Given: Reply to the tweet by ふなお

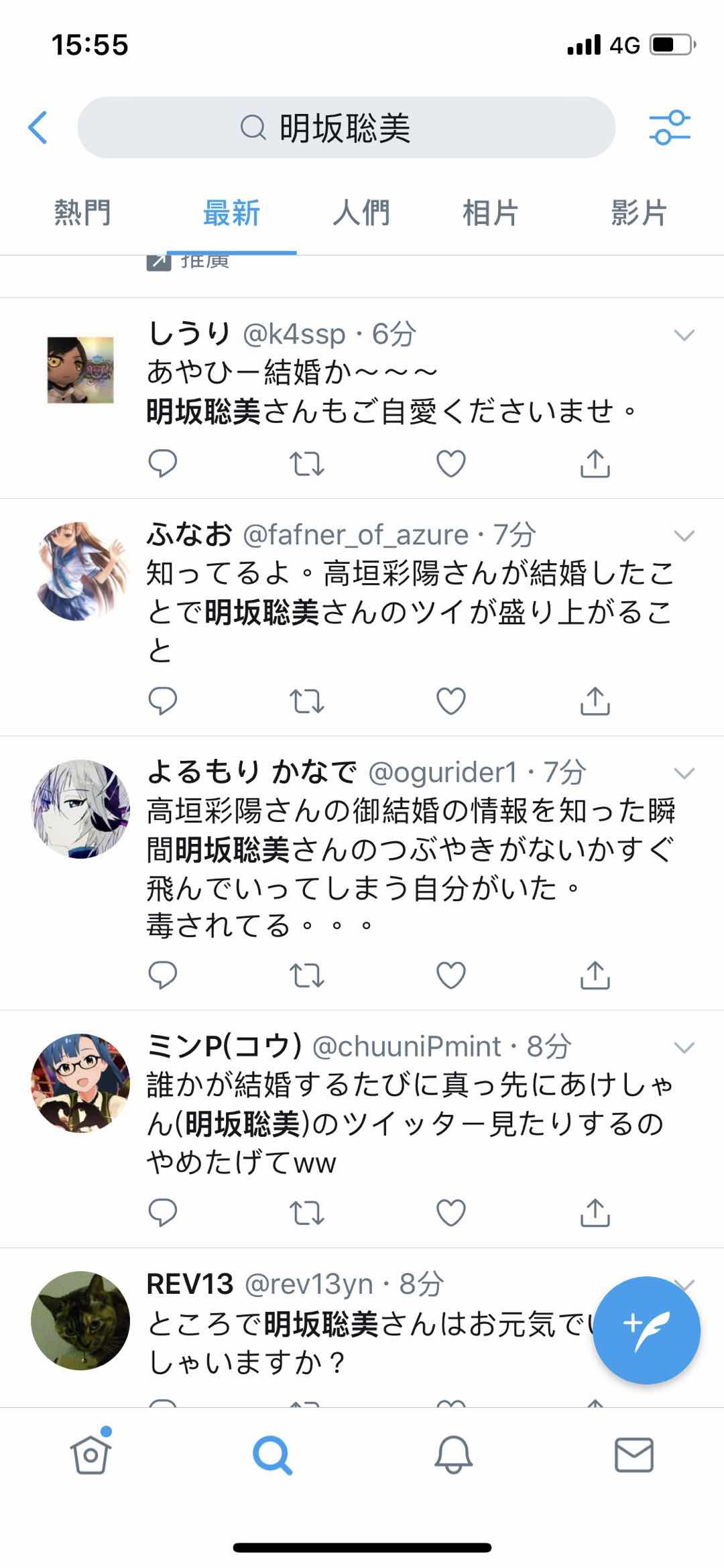Looking at the screenshot, I should (162, 701).
